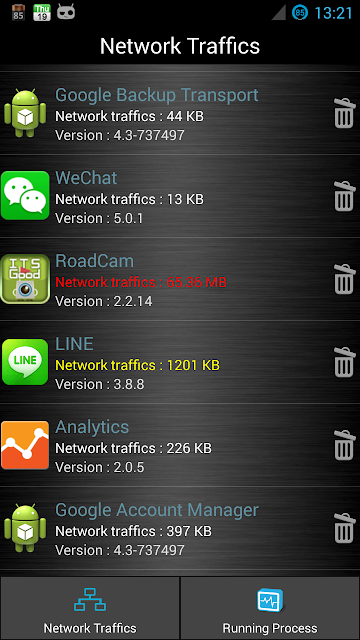The height and width of the screenshot is (640, 360).
Task: Tap the trash icon for Google Backup Transport
Action: 345,113
